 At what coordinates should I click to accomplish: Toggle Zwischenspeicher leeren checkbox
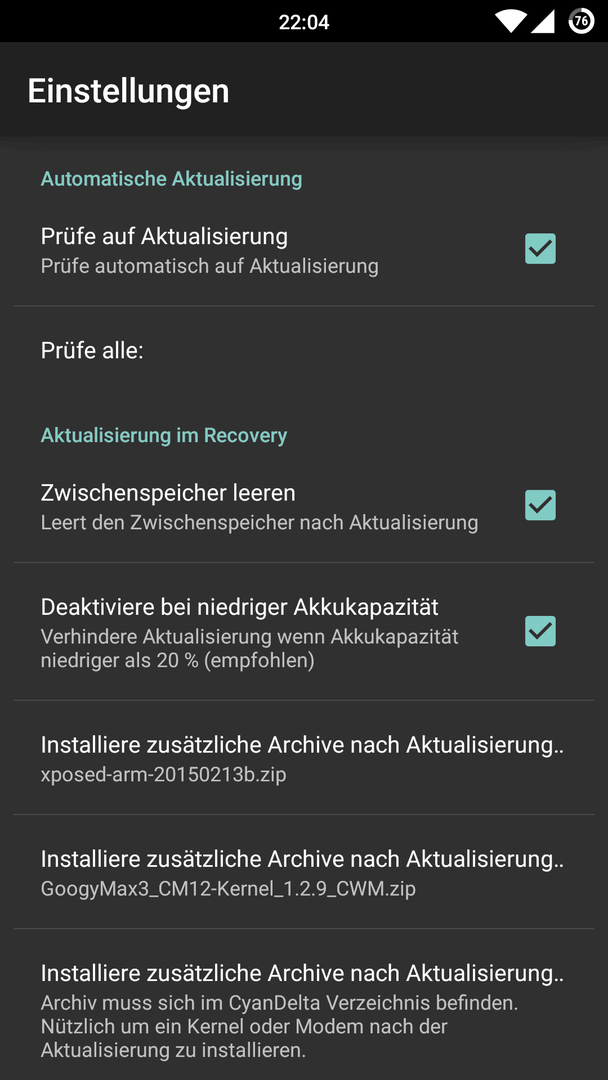pyautogui.click(x=540, y=505)
